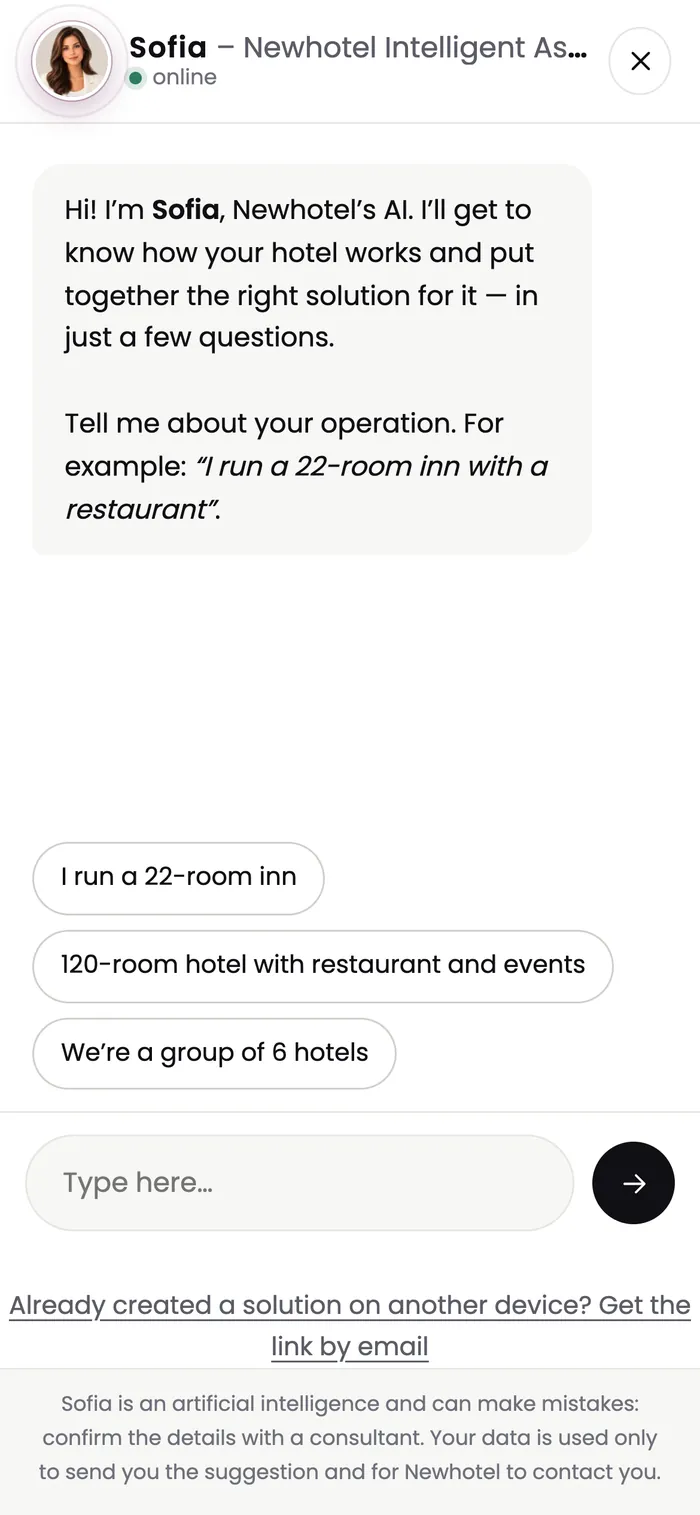Choose the 'I run a 22-room inn' suggestion
This screenshot has height=1515, width=700.
click(178, 878)
